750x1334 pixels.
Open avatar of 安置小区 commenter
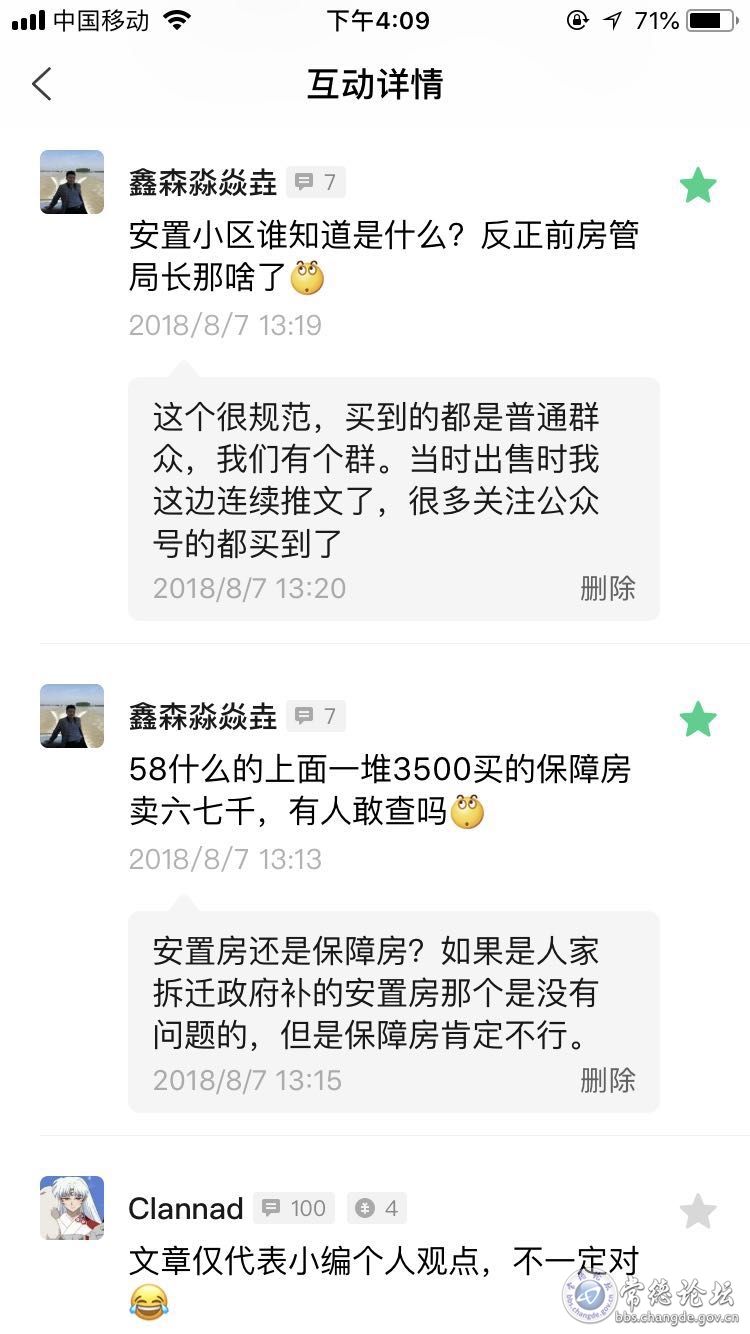[x=72, y=182]
